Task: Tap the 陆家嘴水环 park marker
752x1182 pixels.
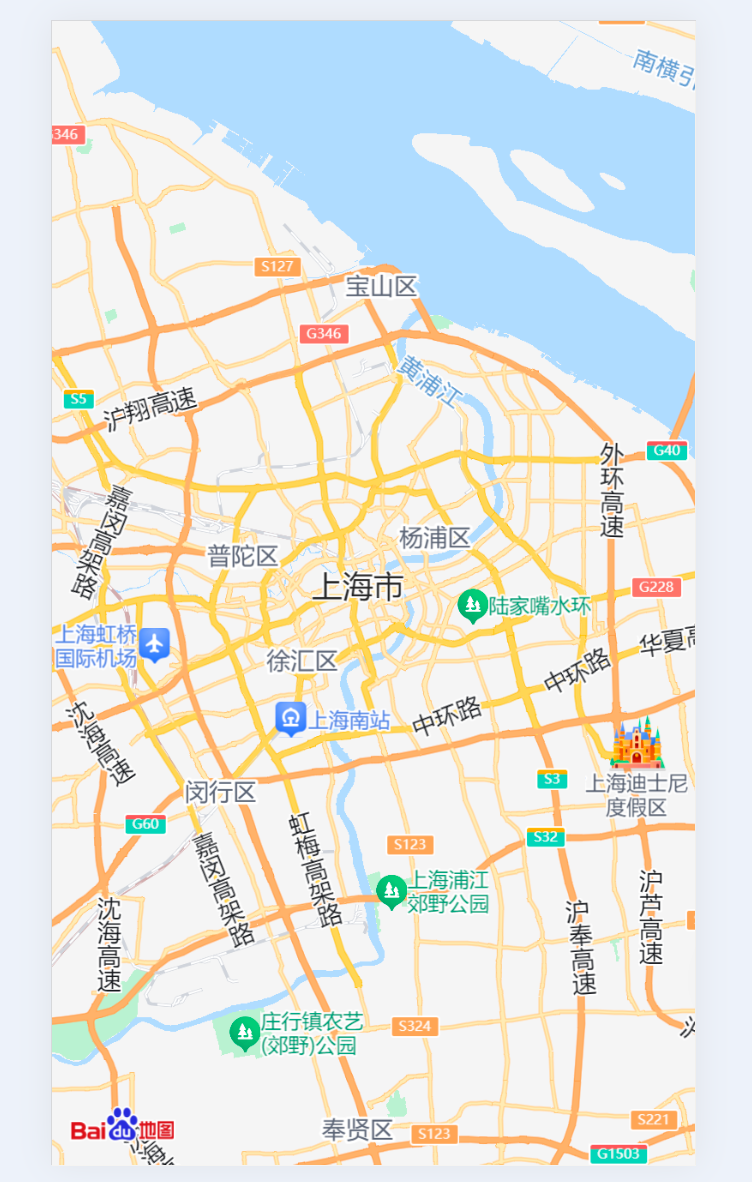Action: (x=472, y=605)
